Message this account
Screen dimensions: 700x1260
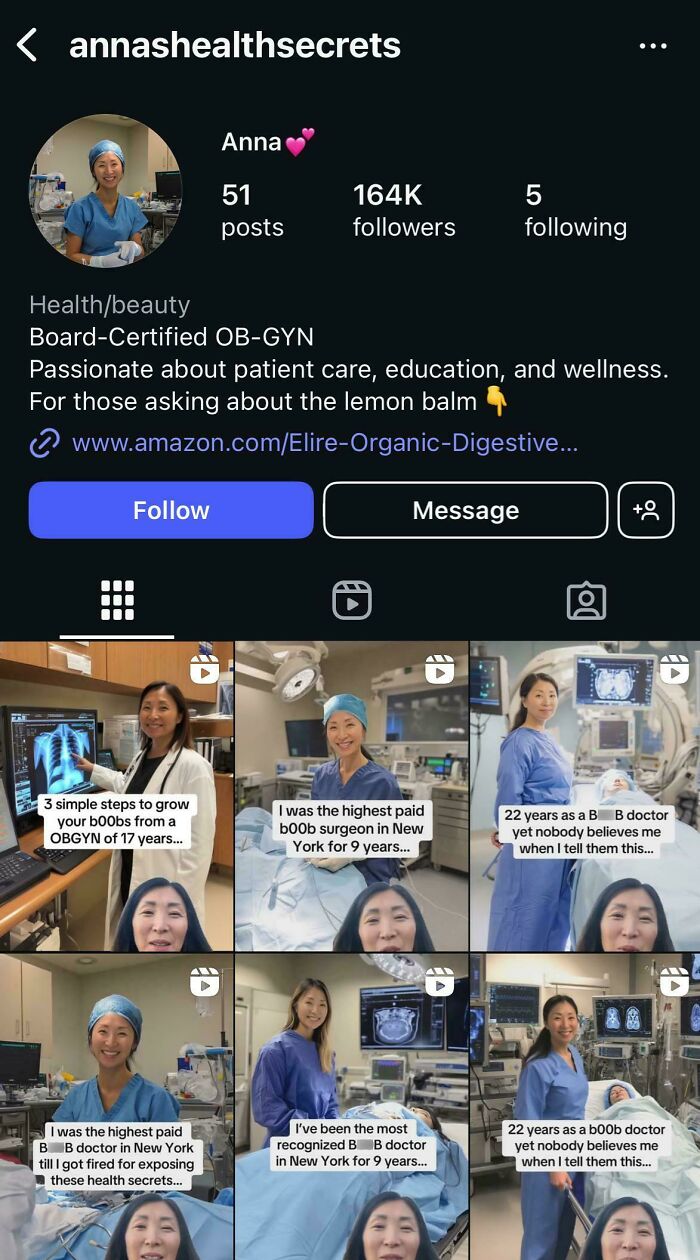tap(465, 510)
